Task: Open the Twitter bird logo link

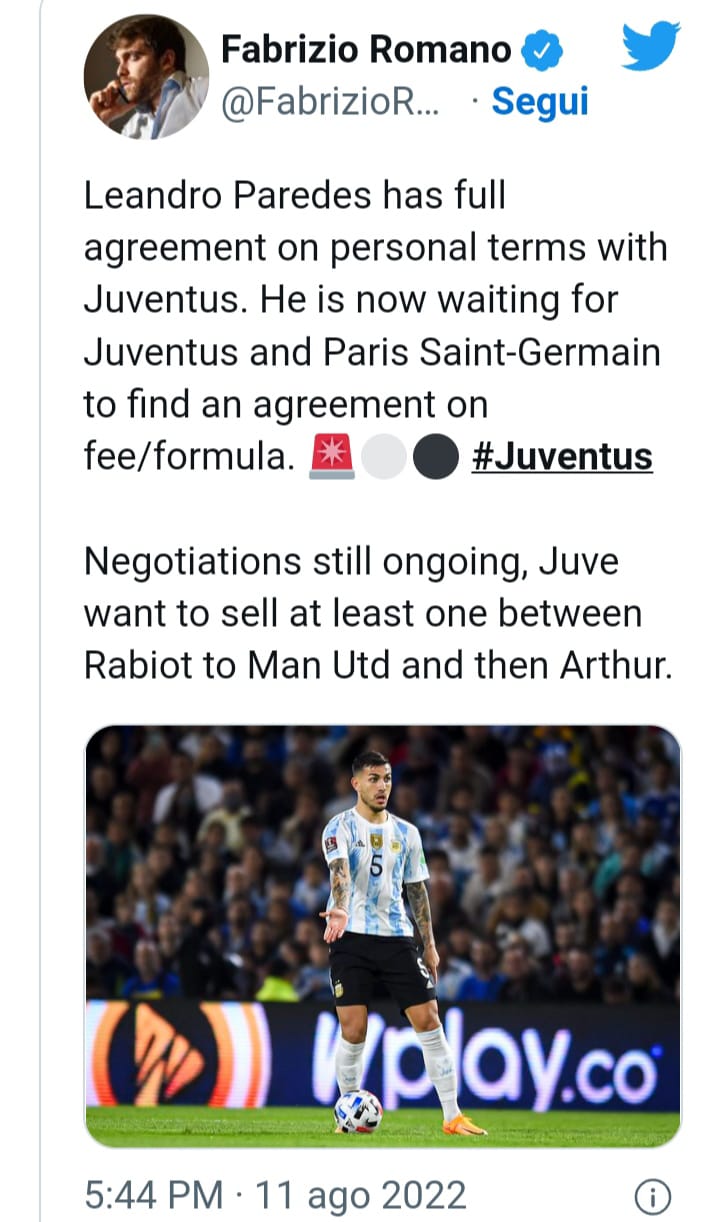Action: click(650, 47)
